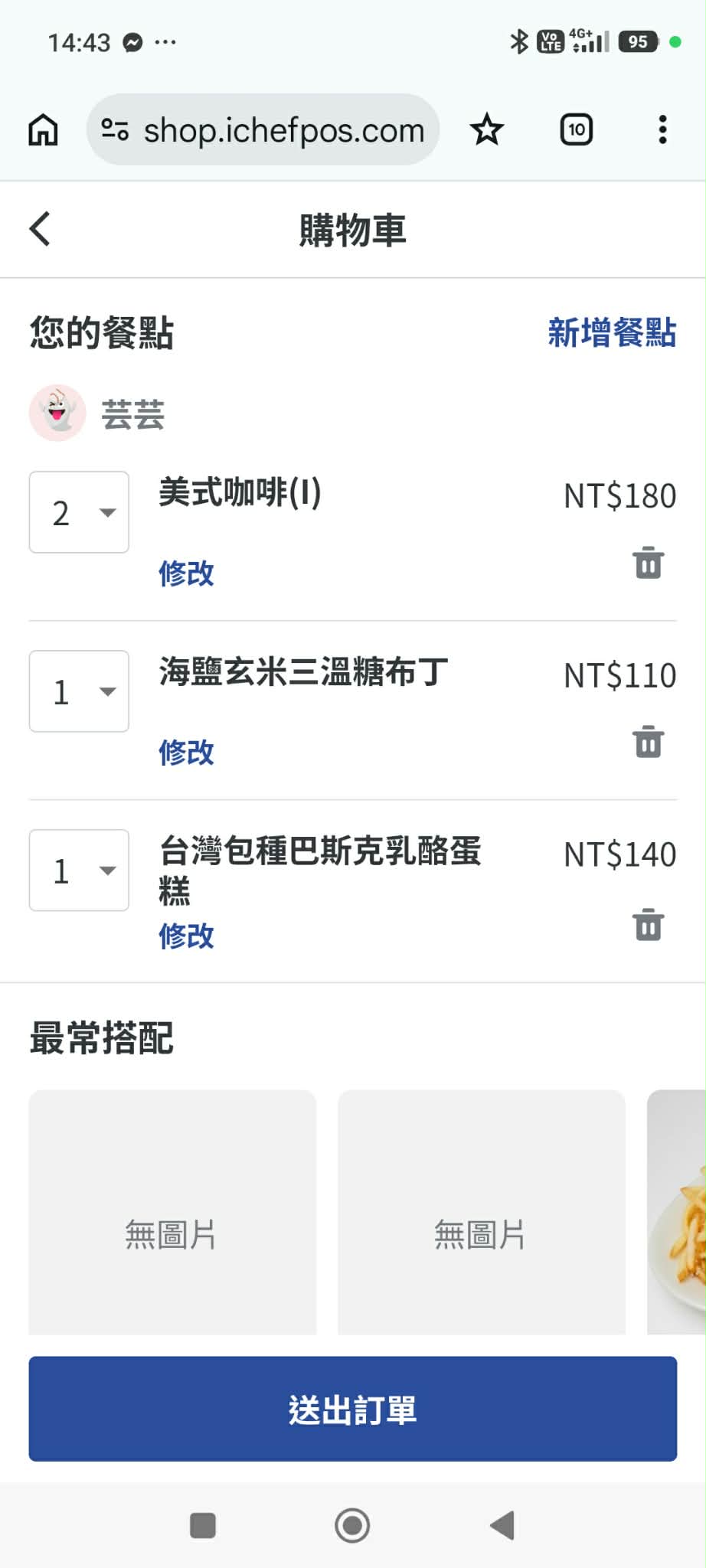This screenshot has height=1568, width=706.
Task: Delete 台灣包種巴斯克乳酪蛋糕 from the cart
Action: [648, 924]
